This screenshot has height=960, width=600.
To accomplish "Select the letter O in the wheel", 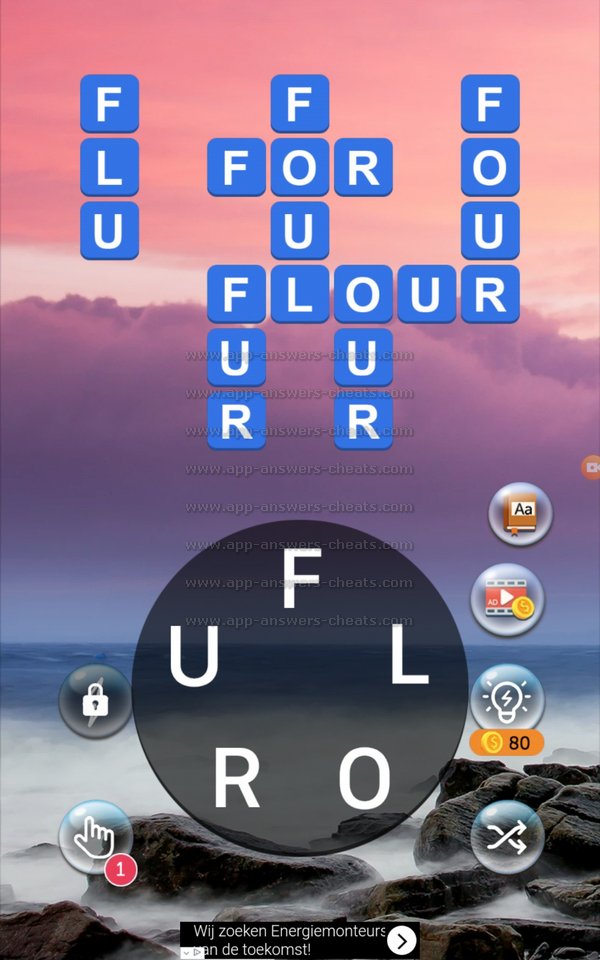I will tap(364, 780).
